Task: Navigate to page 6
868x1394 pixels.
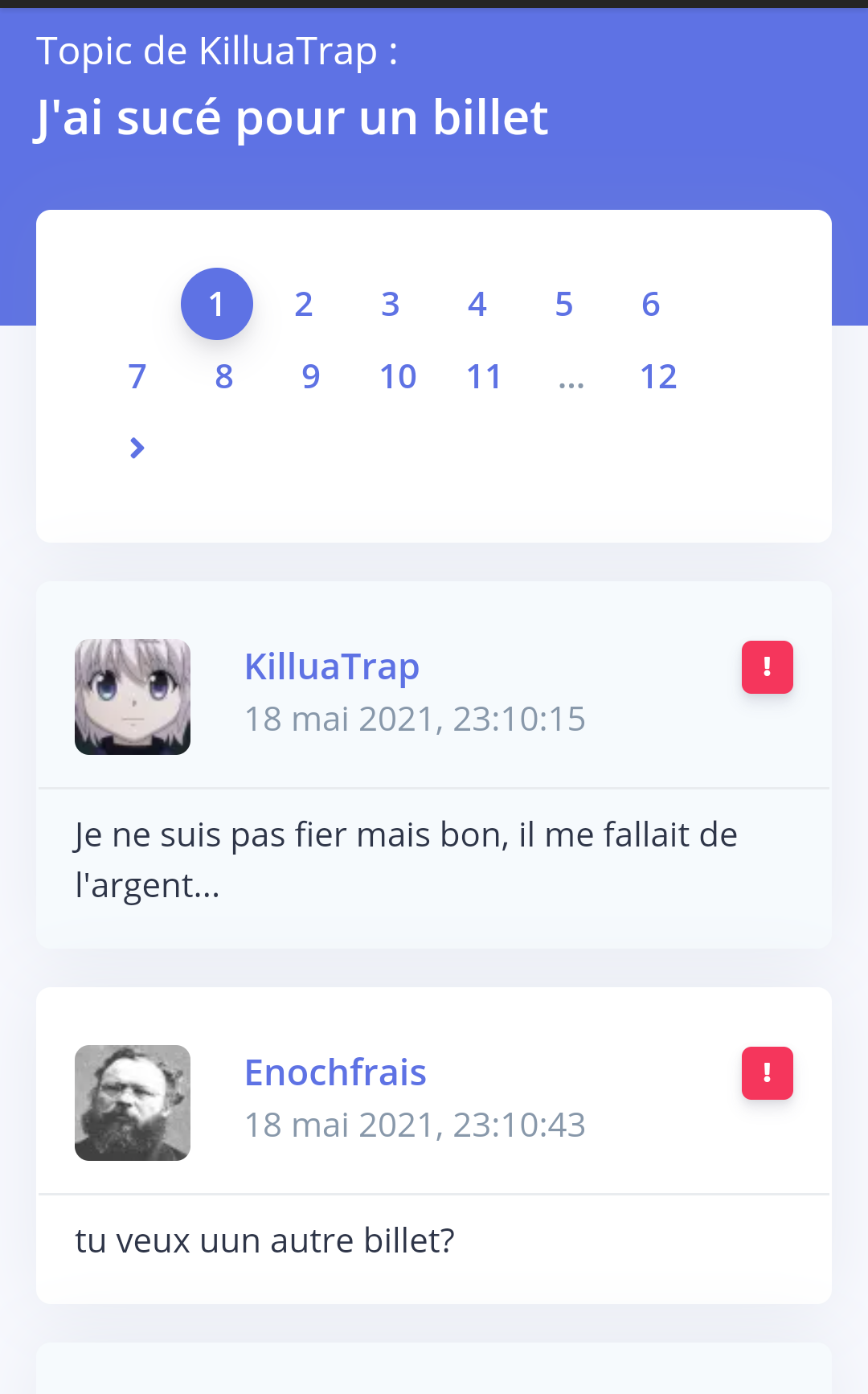Action: coord(650,305)
